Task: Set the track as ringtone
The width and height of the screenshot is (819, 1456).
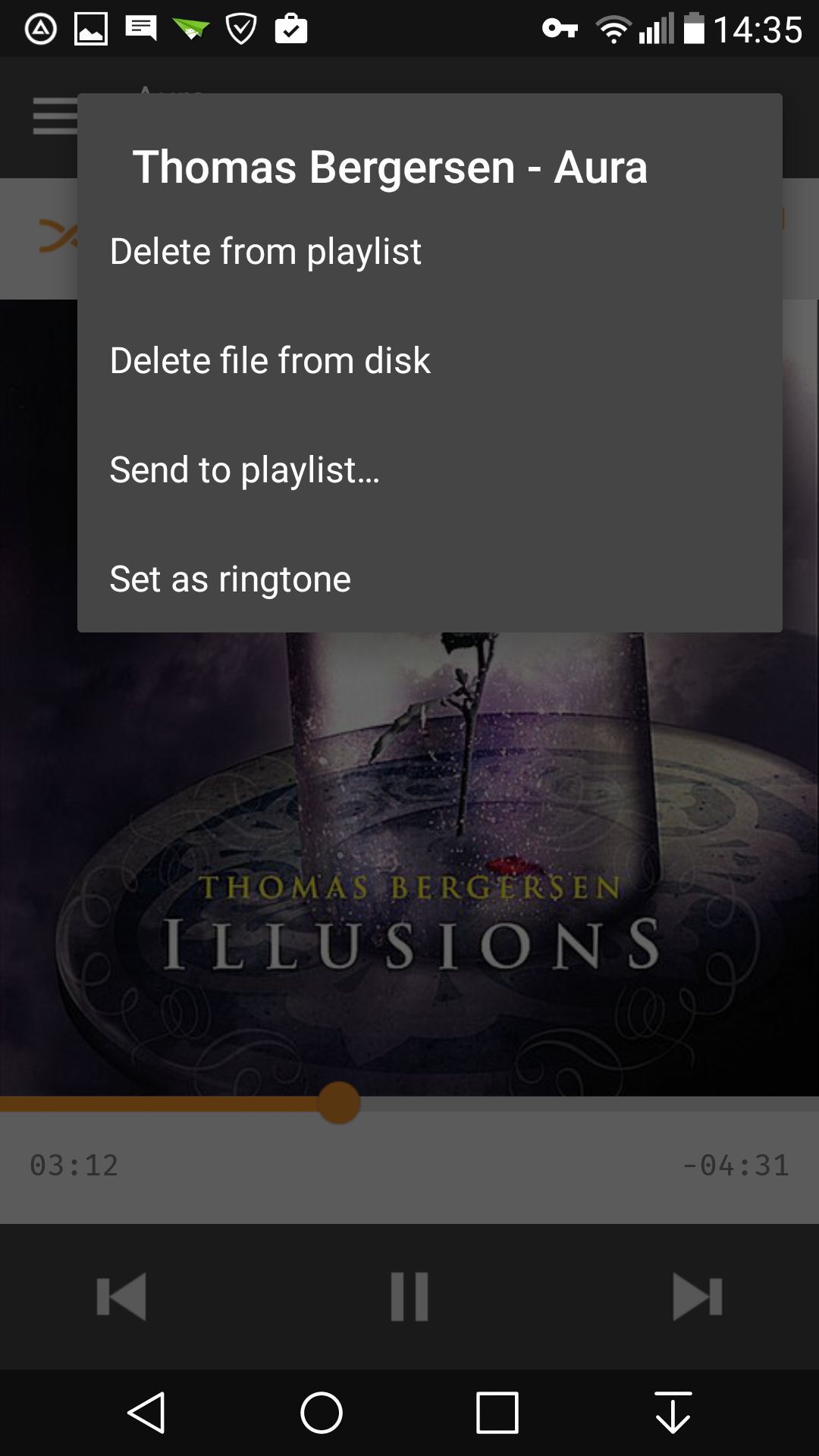Action: click(429, 579)
